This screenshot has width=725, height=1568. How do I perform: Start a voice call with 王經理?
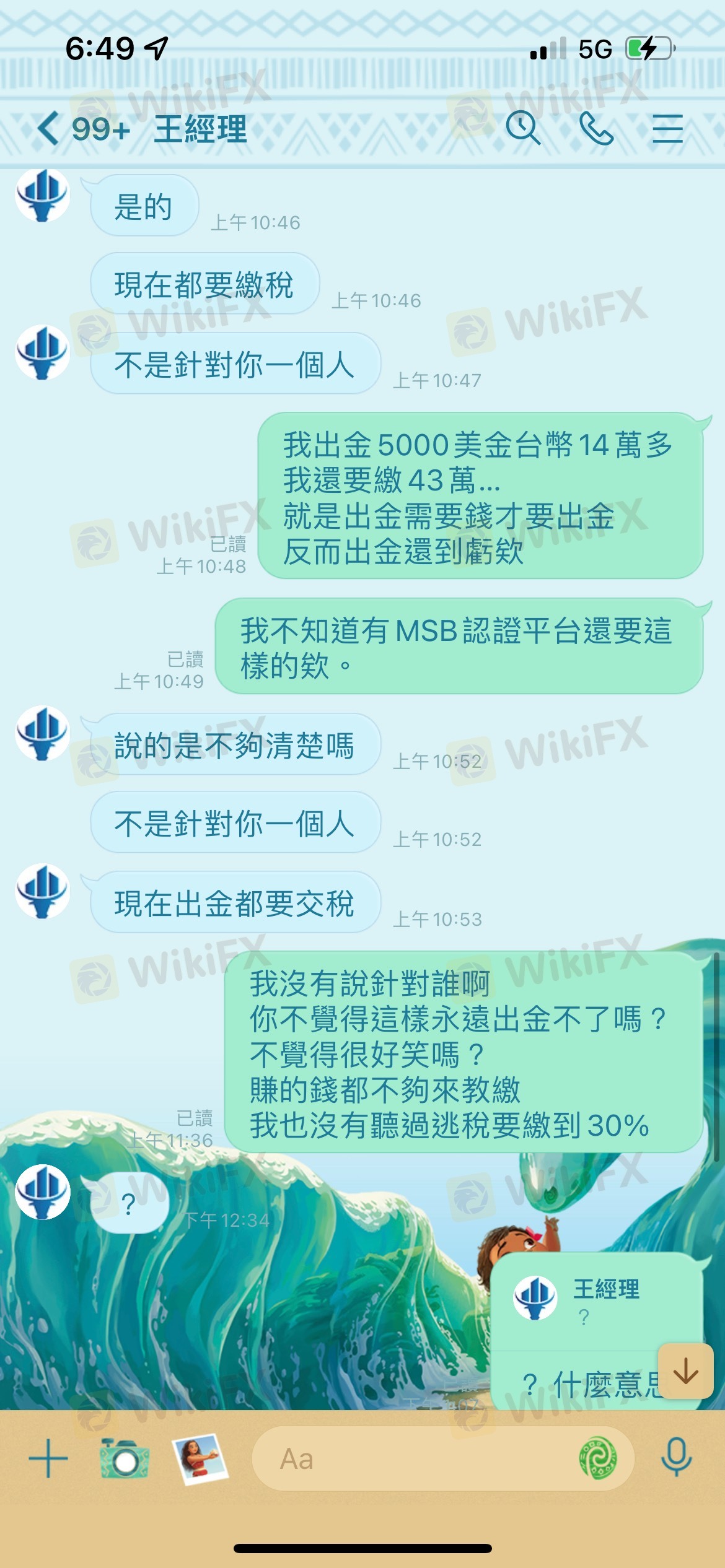click(x=595, y=129)
